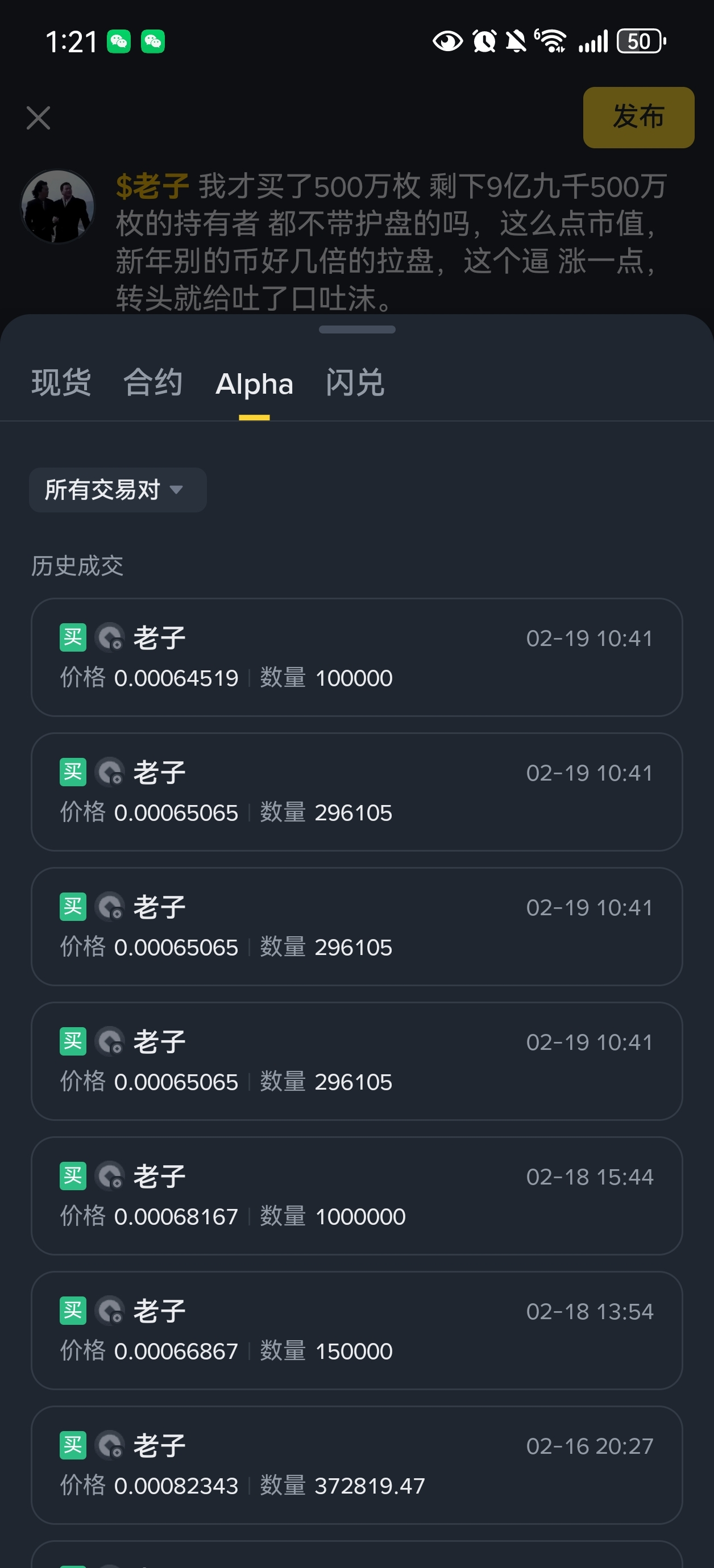Switch to the 现货 tab
The image size is (714, 1568).
coord(61,383)
